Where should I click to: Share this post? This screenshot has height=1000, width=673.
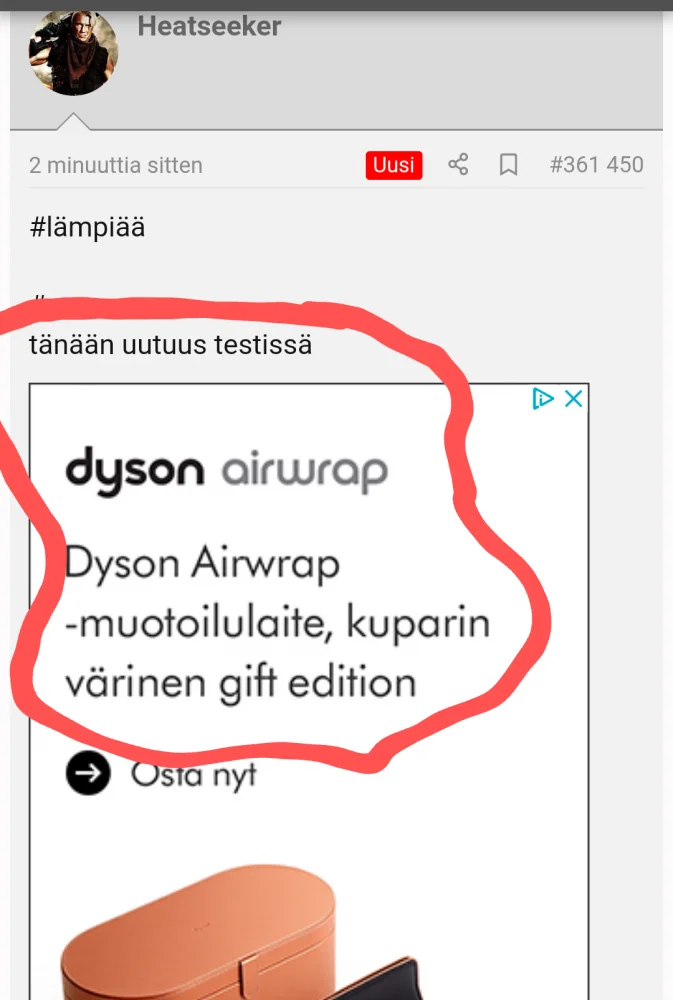click(x=458, y=165)
